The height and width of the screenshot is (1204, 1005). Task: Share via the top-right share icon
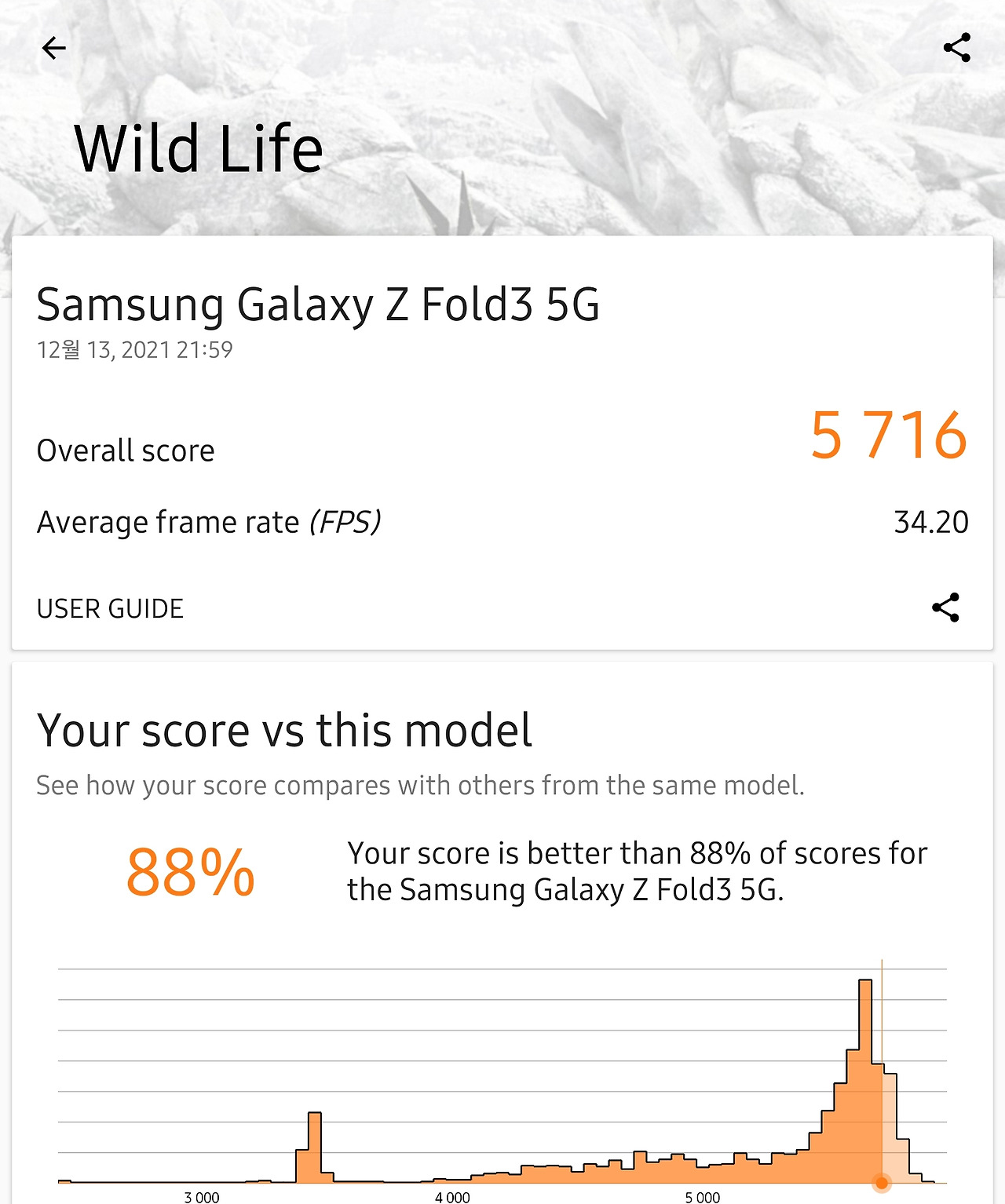(956, 48)
